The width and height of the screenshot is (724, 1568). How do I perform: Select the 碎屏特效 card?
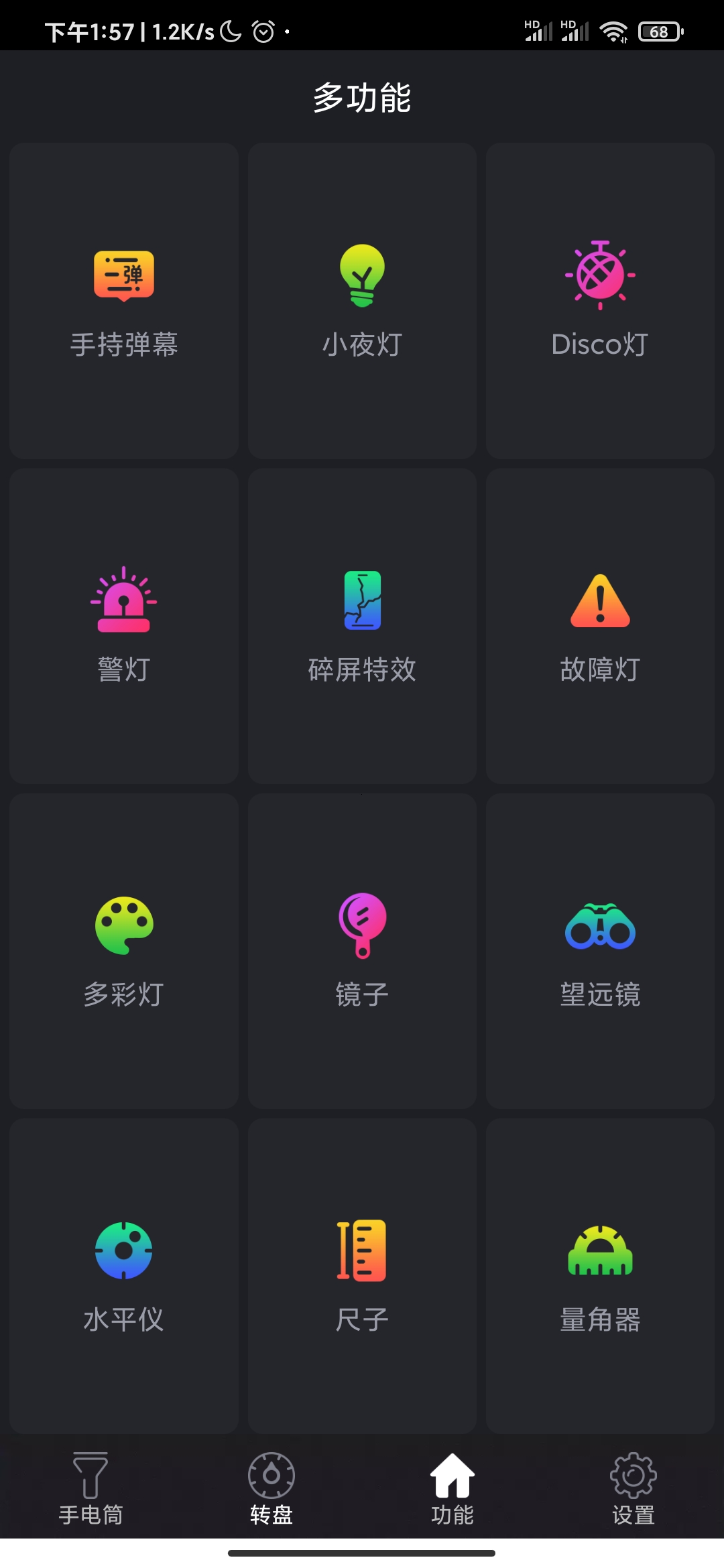point(362,626)
